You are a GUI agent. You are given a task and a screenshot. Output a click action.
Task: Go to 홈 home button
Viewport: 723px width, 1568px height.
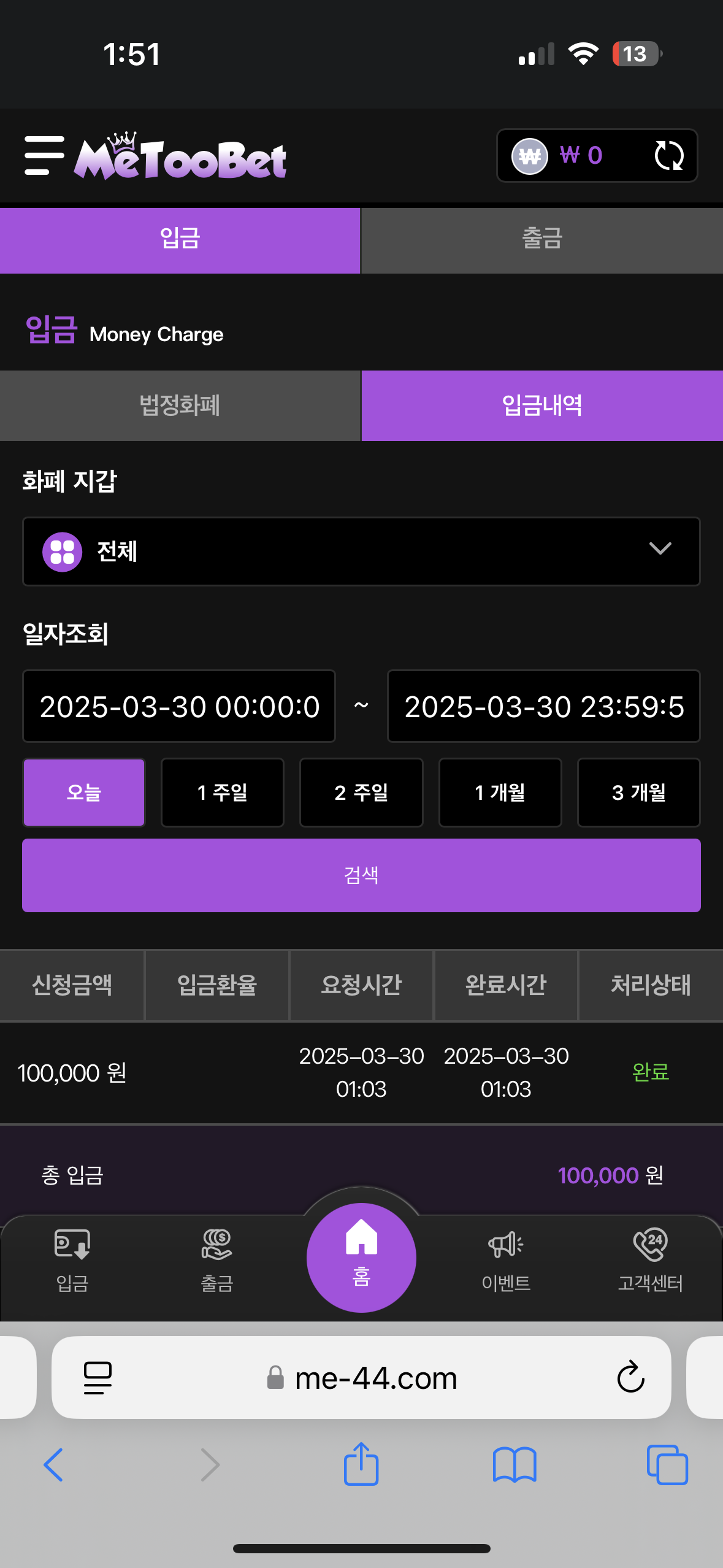(361, 1258)
